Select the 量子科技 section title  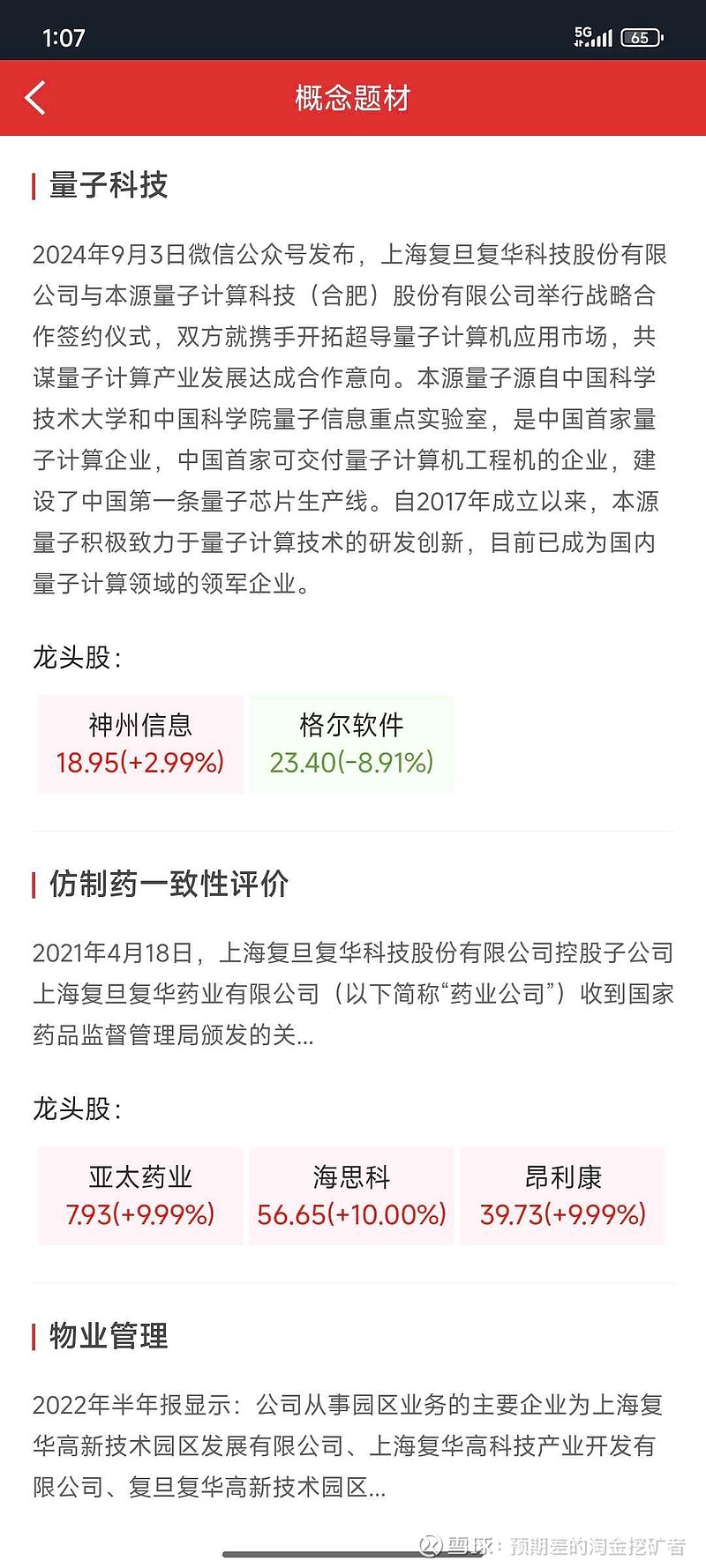pyautogui.click(x=108, y=185)
